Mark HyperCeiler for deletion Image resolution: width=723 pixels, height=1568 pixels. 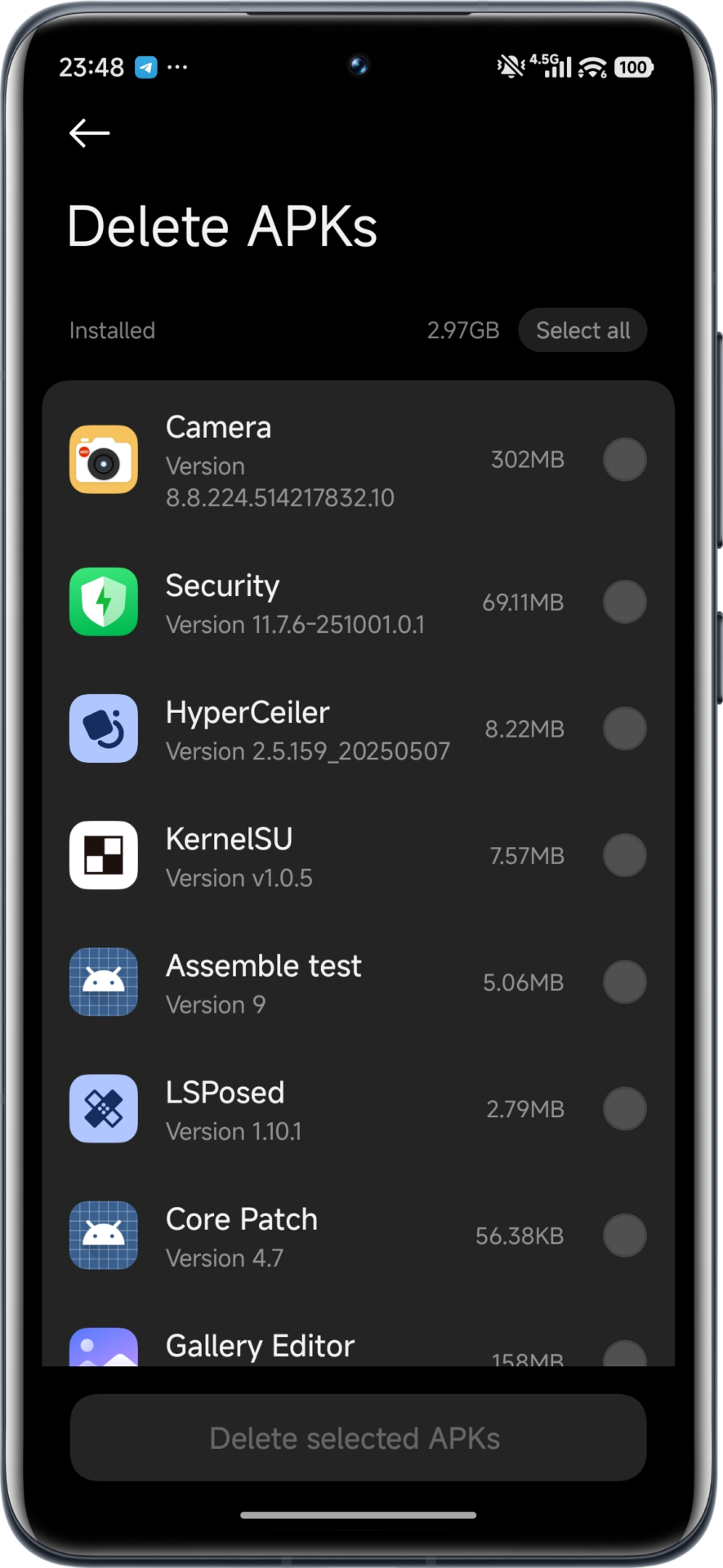click(x=624, y=728)
